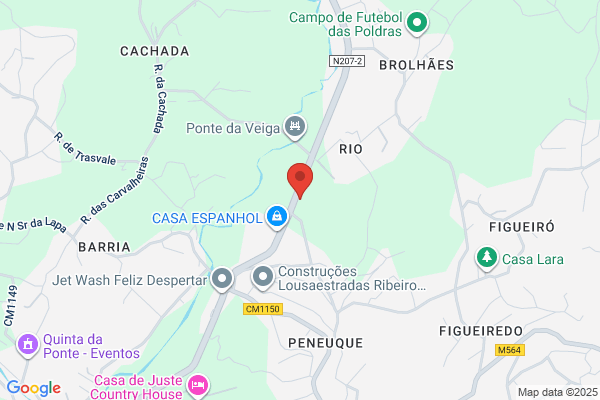Viewport: 600px width, 400px height.
Task: Open Casa de Juste Country House lodging
Action: pyautogui.click(x=200, y=384)
